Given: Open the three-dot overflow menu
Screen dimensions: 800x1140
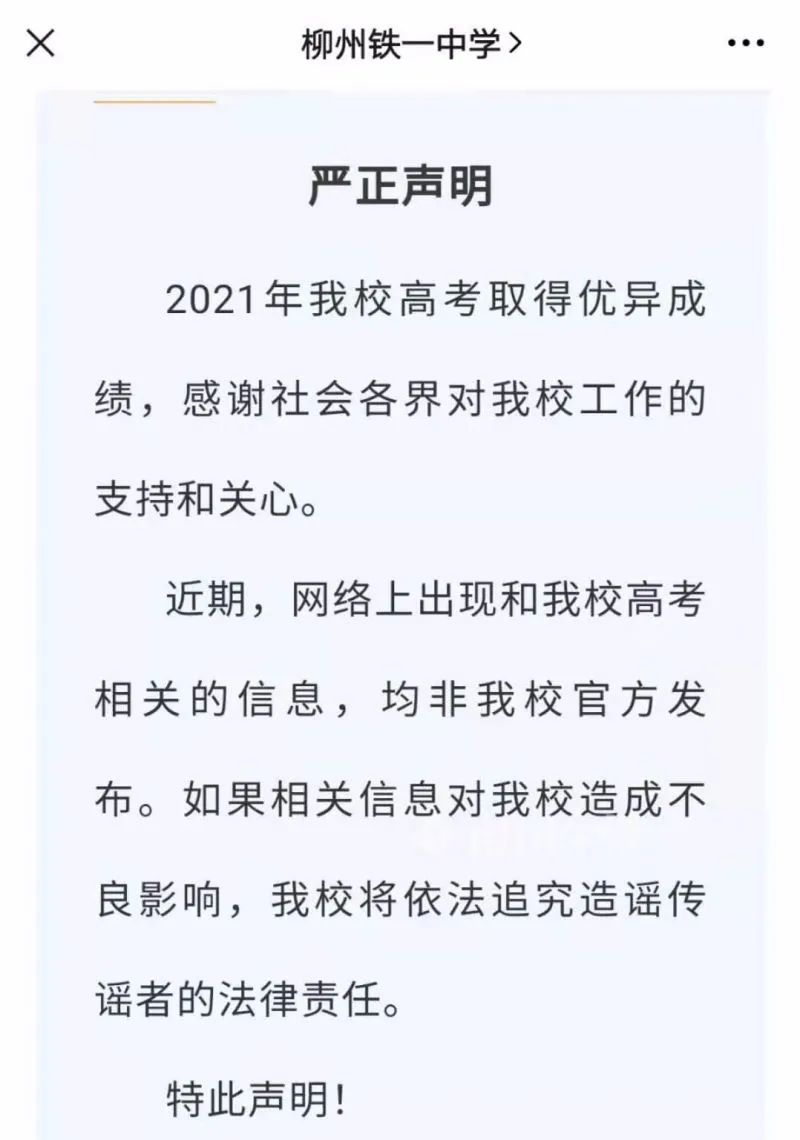Looking at the screenshot, I should pyautogui.click(x=745, y=43).
